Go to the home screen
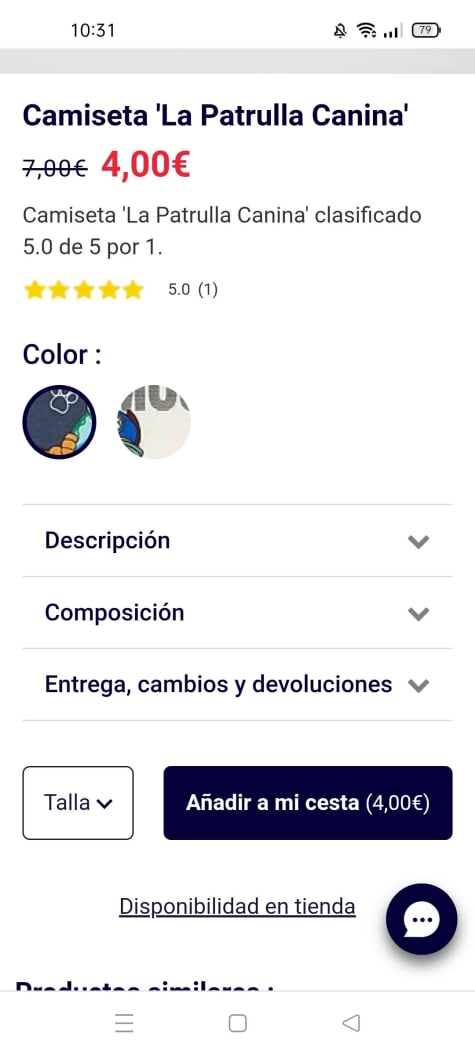The image size is (475, 1056). pyautogui.click(x=237, y=1023)
